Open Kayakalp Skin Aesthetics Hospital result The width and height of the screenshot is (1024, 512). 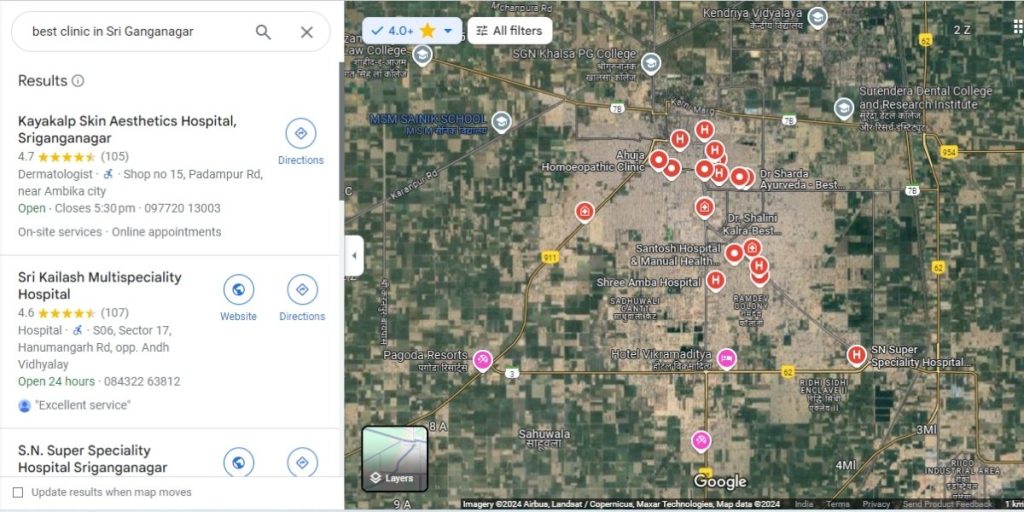point(127,129)
